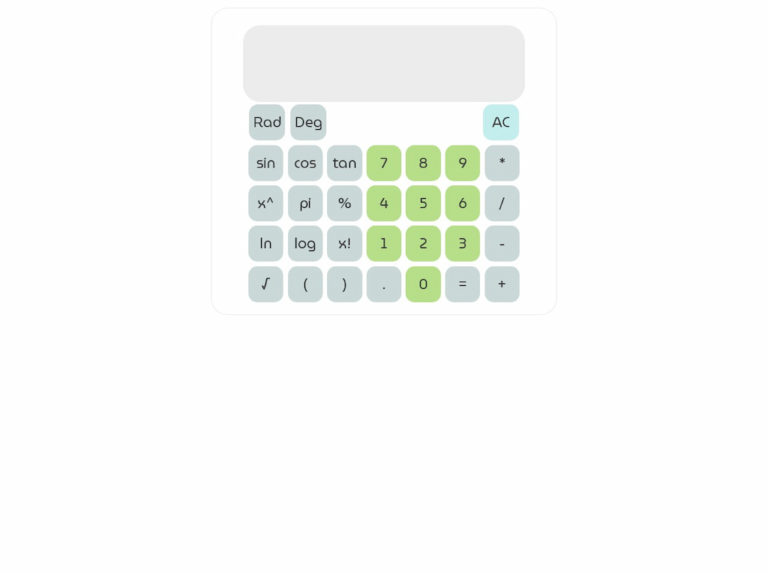Insert a square root symbol
The height and width of the screenshot is (573, 768).
pyautogui.click(x=266, y=284)
